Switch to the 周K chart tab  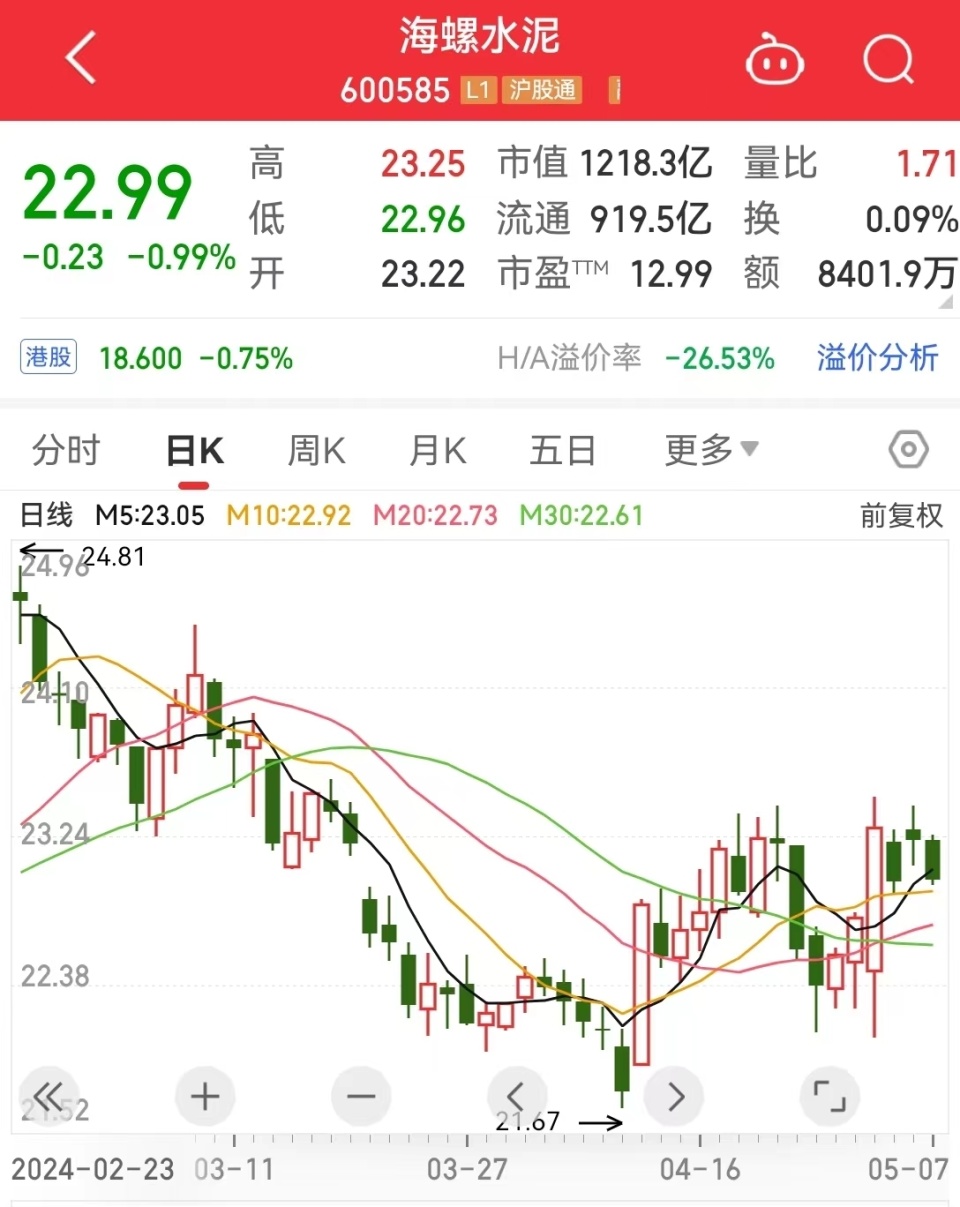316,451
